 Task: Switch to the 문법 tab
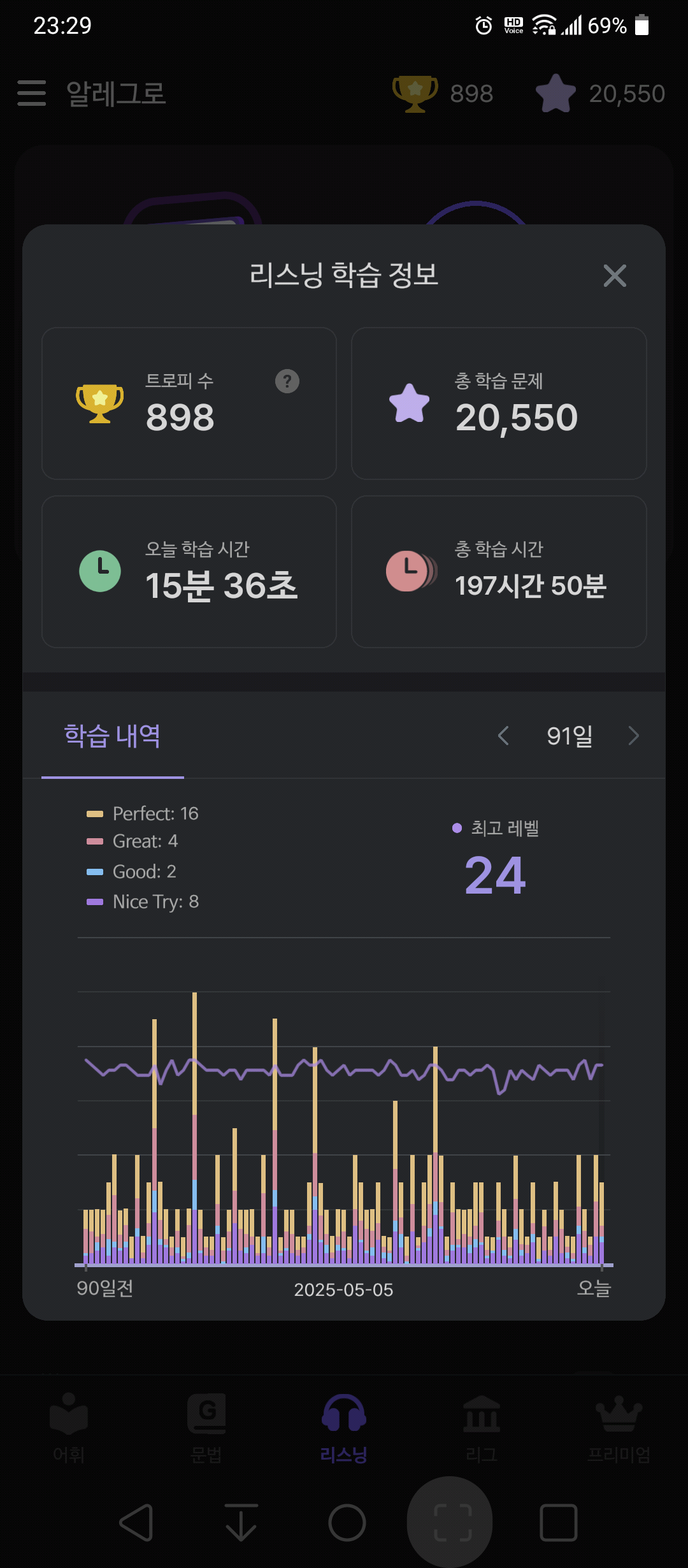[206, 1429]
